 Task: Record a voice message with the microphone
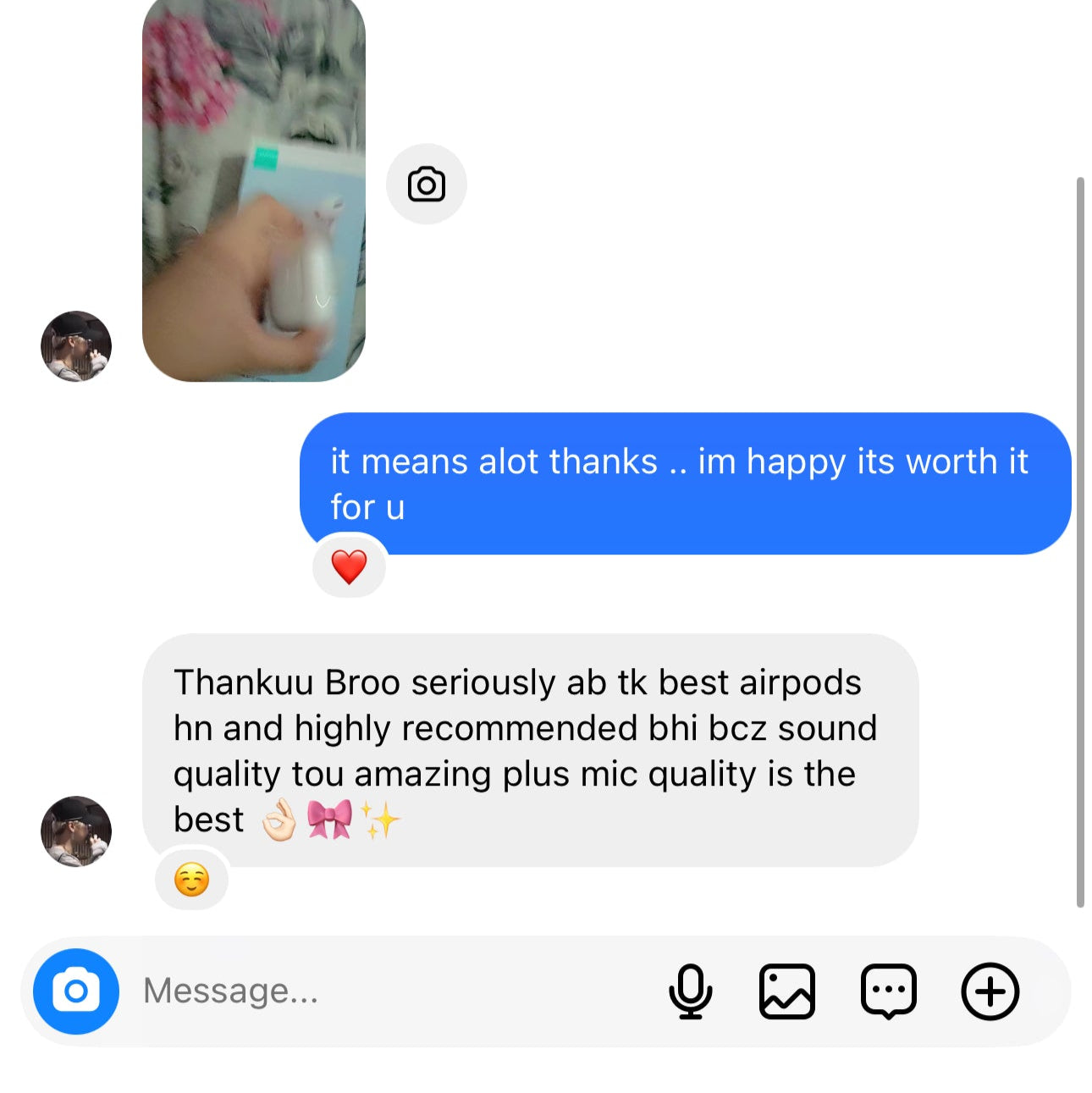tap(690, 991)
